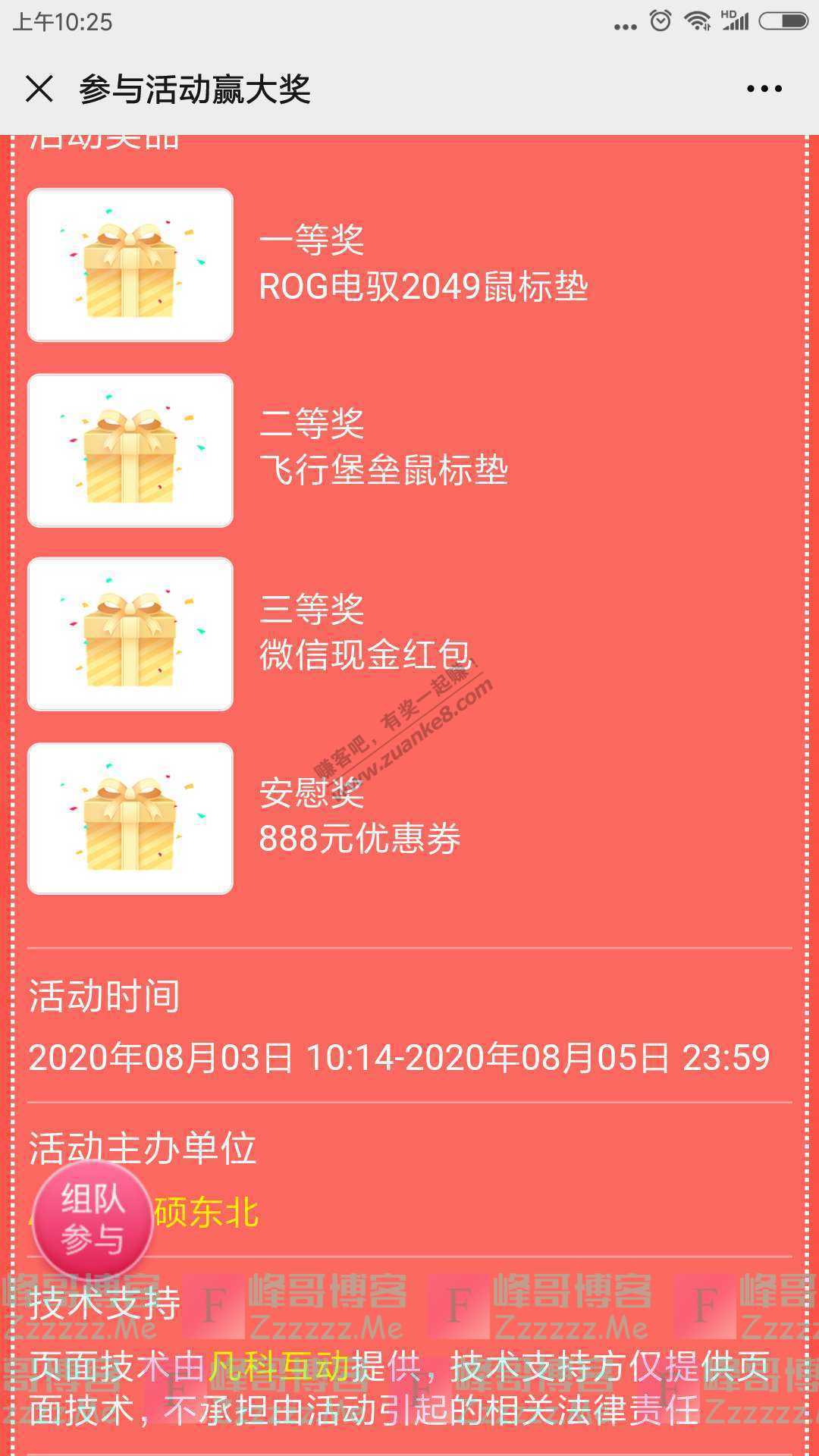
Task: Open the three-dot overflow menu
Action: (764, 89)
